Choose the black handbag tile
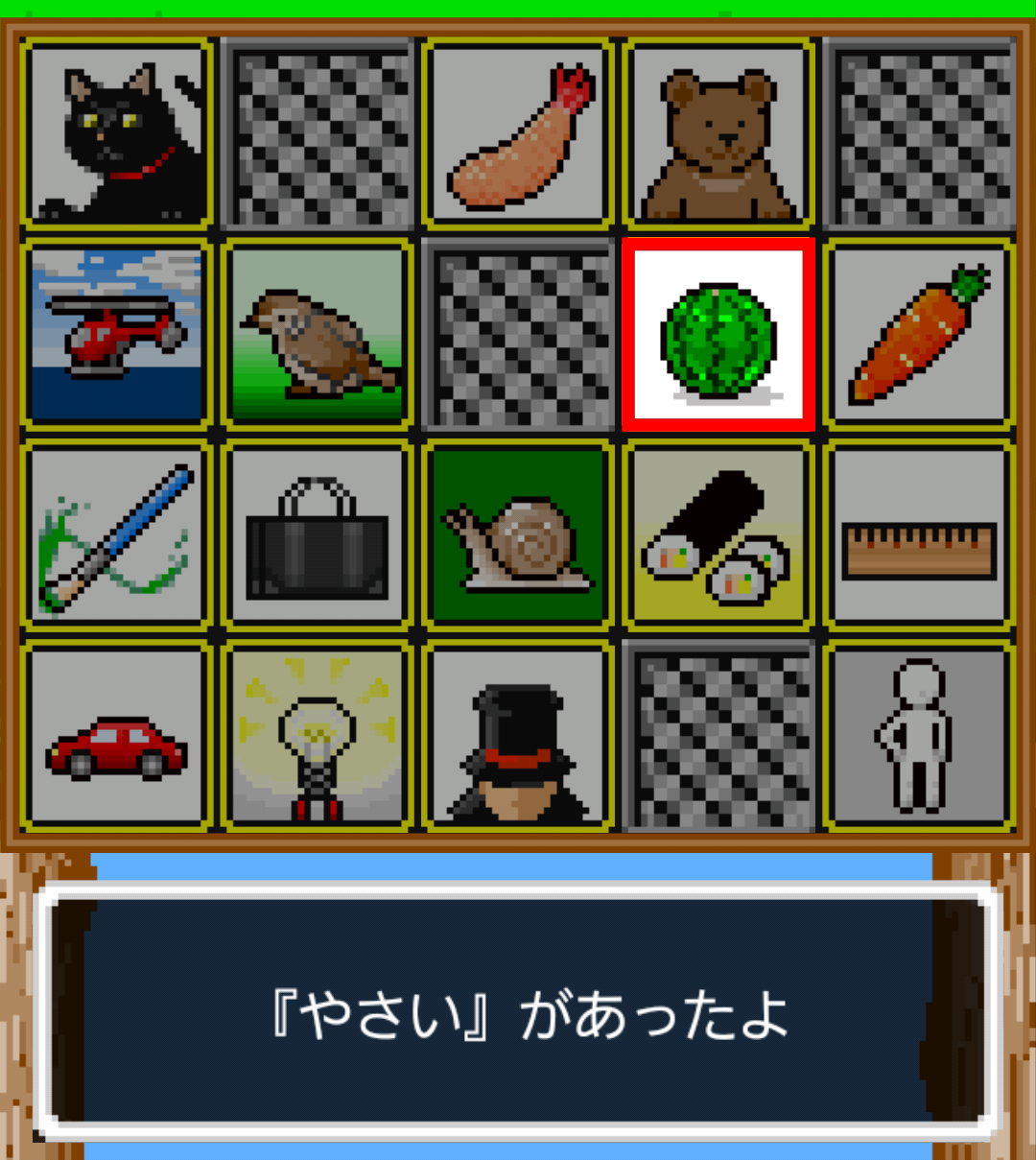Viewport: 1036px width, 1160px height. 318,534
